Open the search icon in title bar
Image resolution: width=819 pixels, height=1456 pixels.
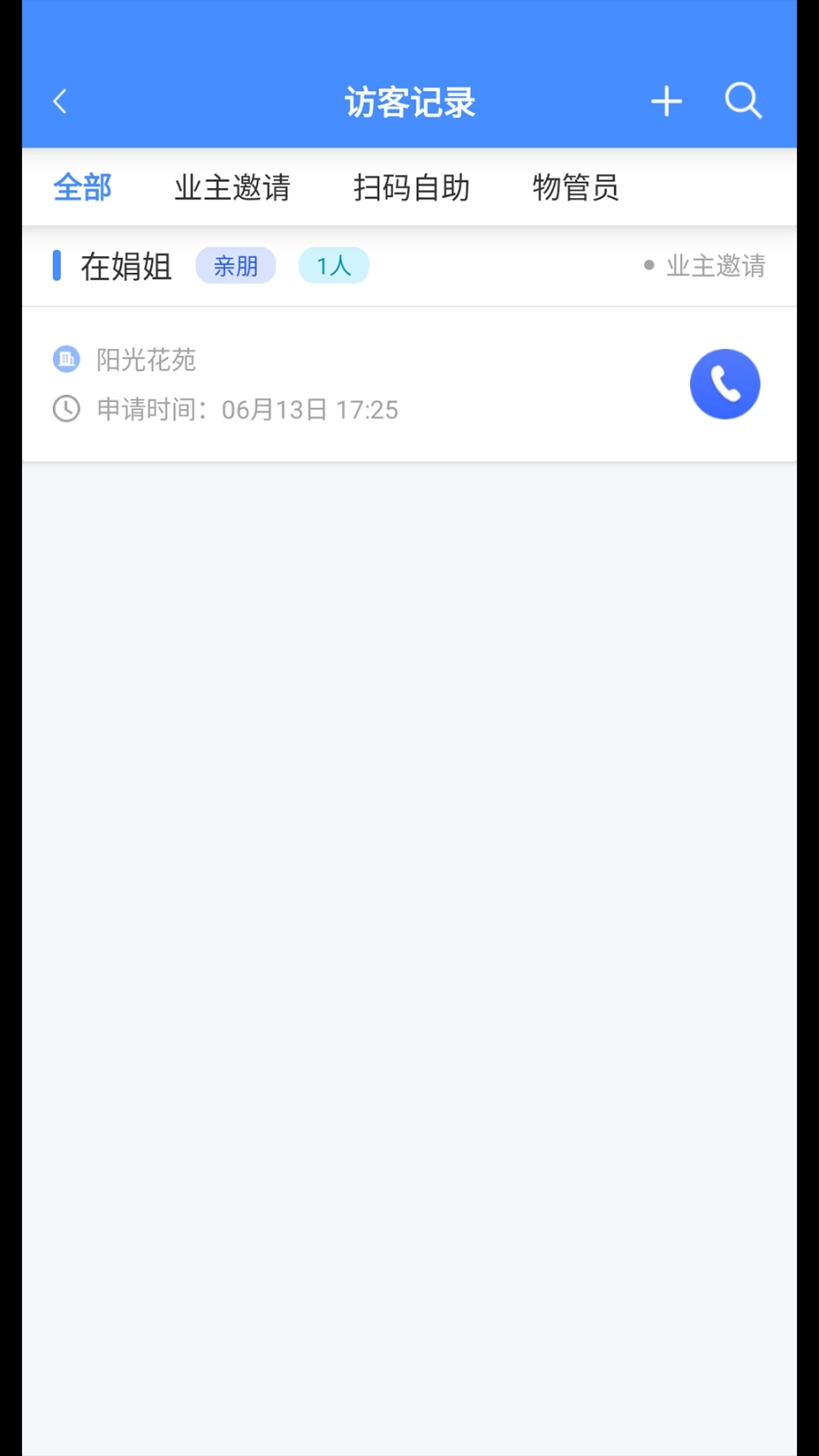(742, 100)
